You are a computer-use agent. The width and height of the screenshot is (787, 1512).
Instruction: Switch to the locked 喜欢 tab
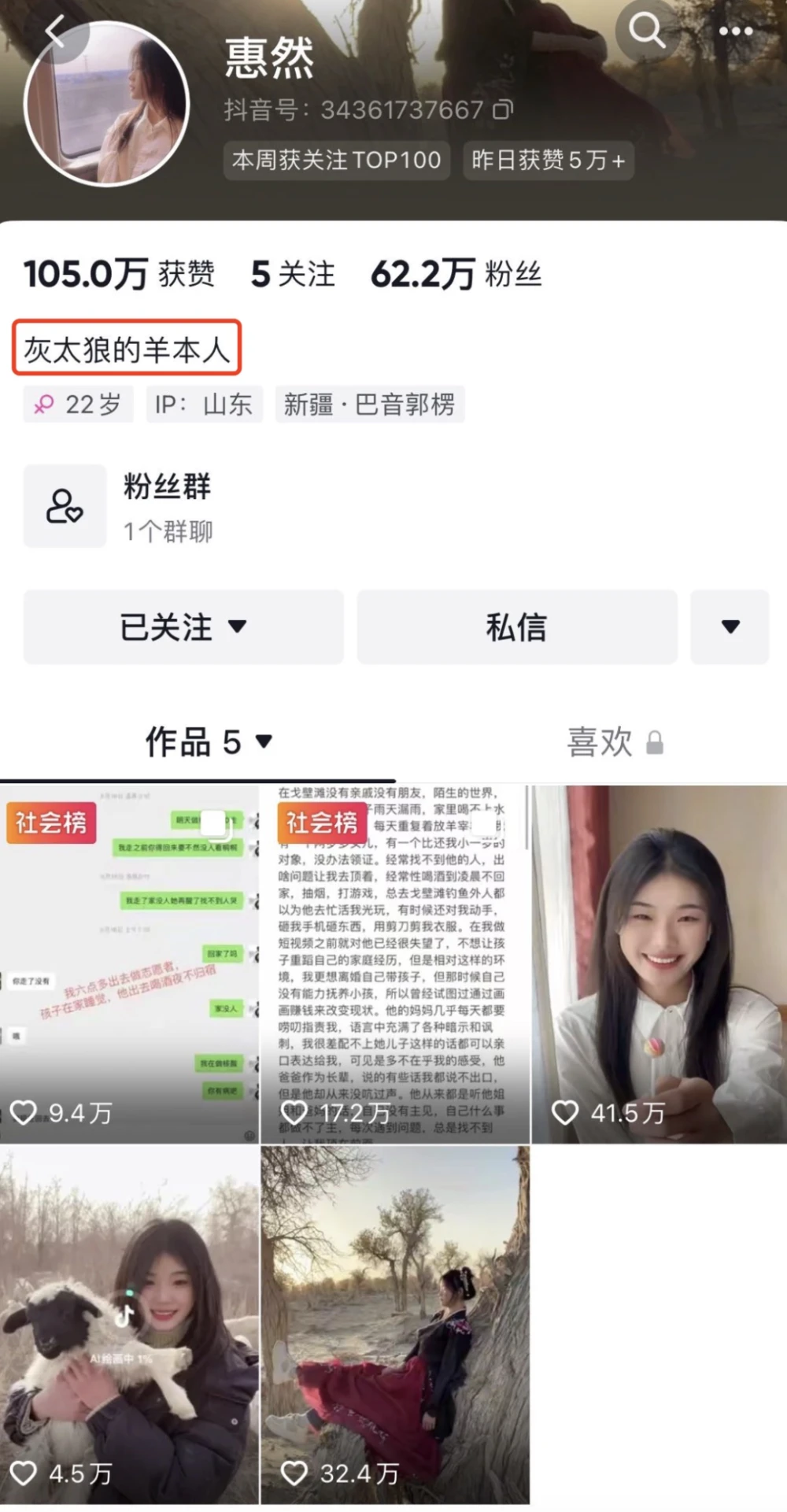click(615, 741)
